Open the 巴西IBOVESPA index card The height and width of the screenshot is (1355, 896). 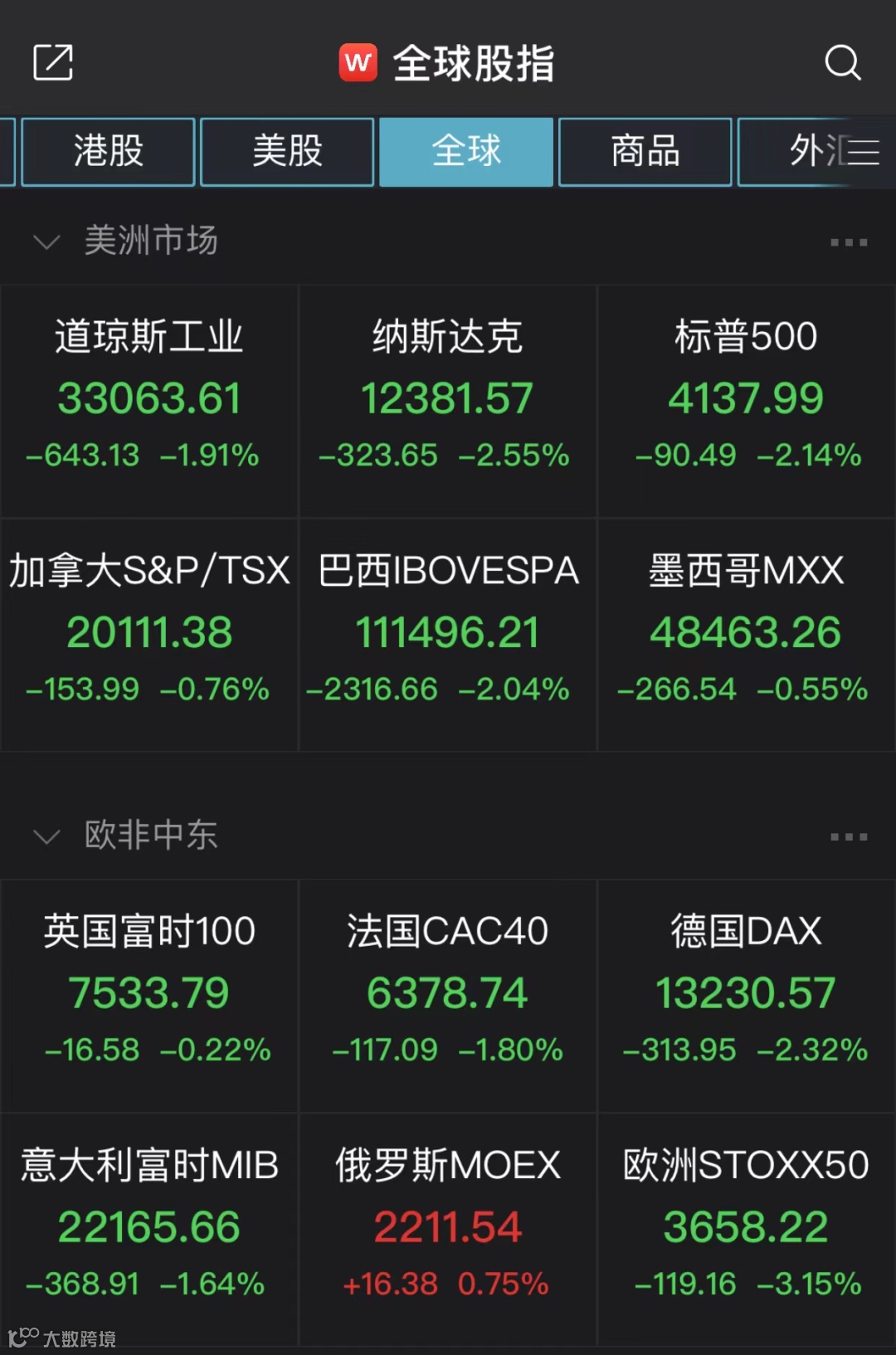(448, 635)
